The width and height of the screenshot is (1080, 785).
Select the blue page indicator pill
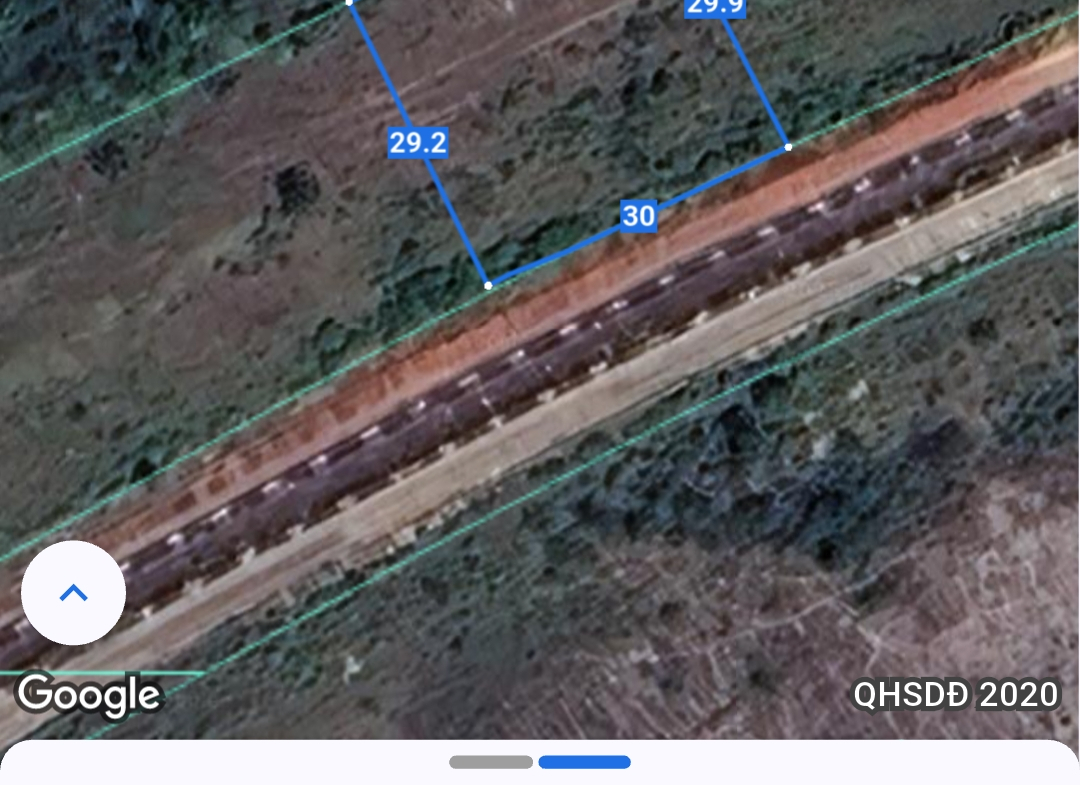click(x=584, y=762)
